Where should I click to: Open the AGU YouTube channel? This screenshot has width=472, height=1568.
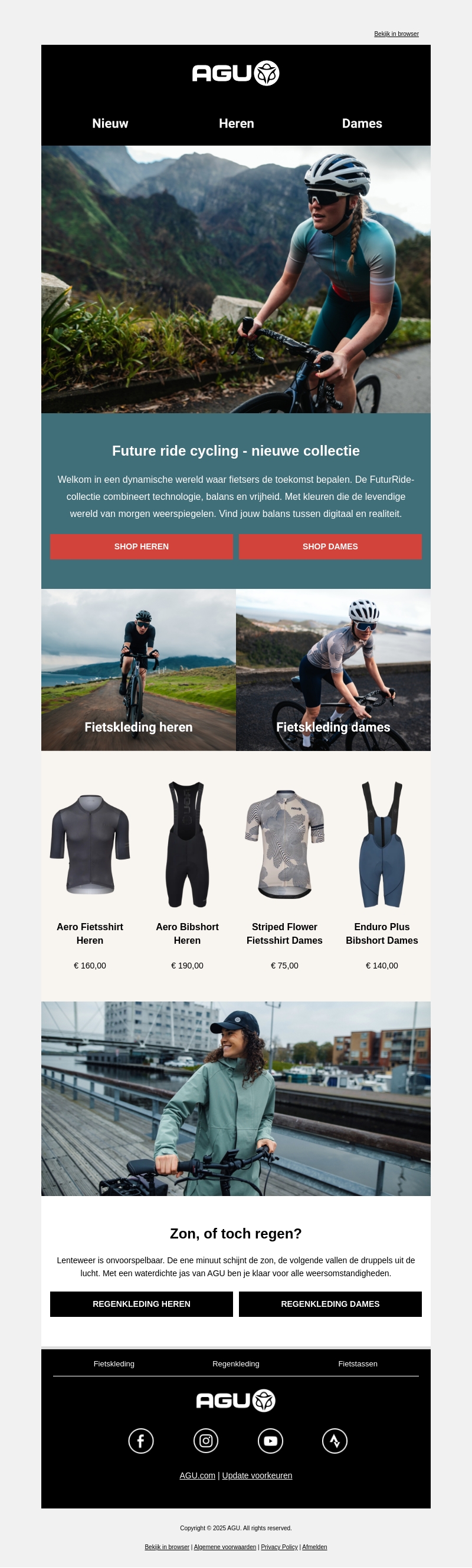coord(270,1441)
